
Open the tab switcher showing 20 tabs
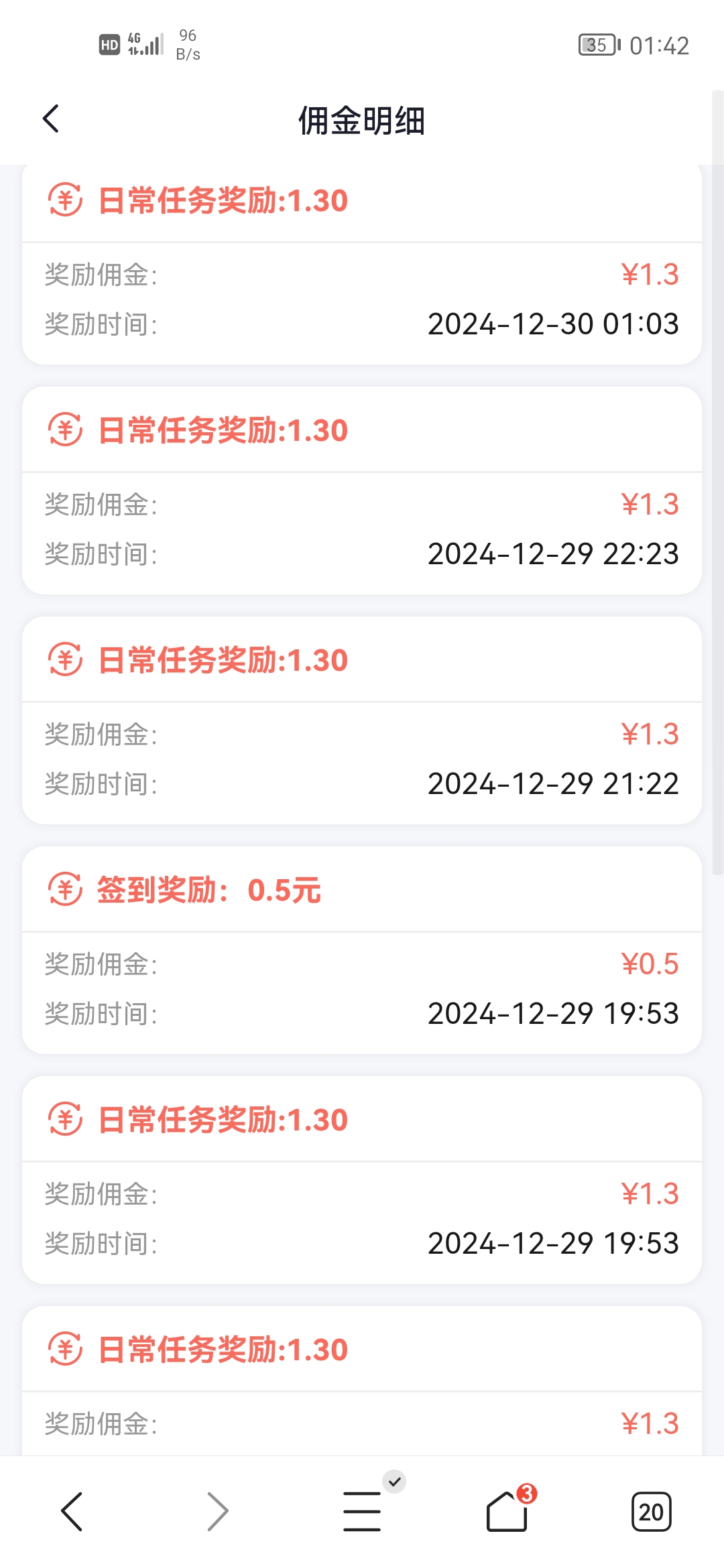point(651,1512)
